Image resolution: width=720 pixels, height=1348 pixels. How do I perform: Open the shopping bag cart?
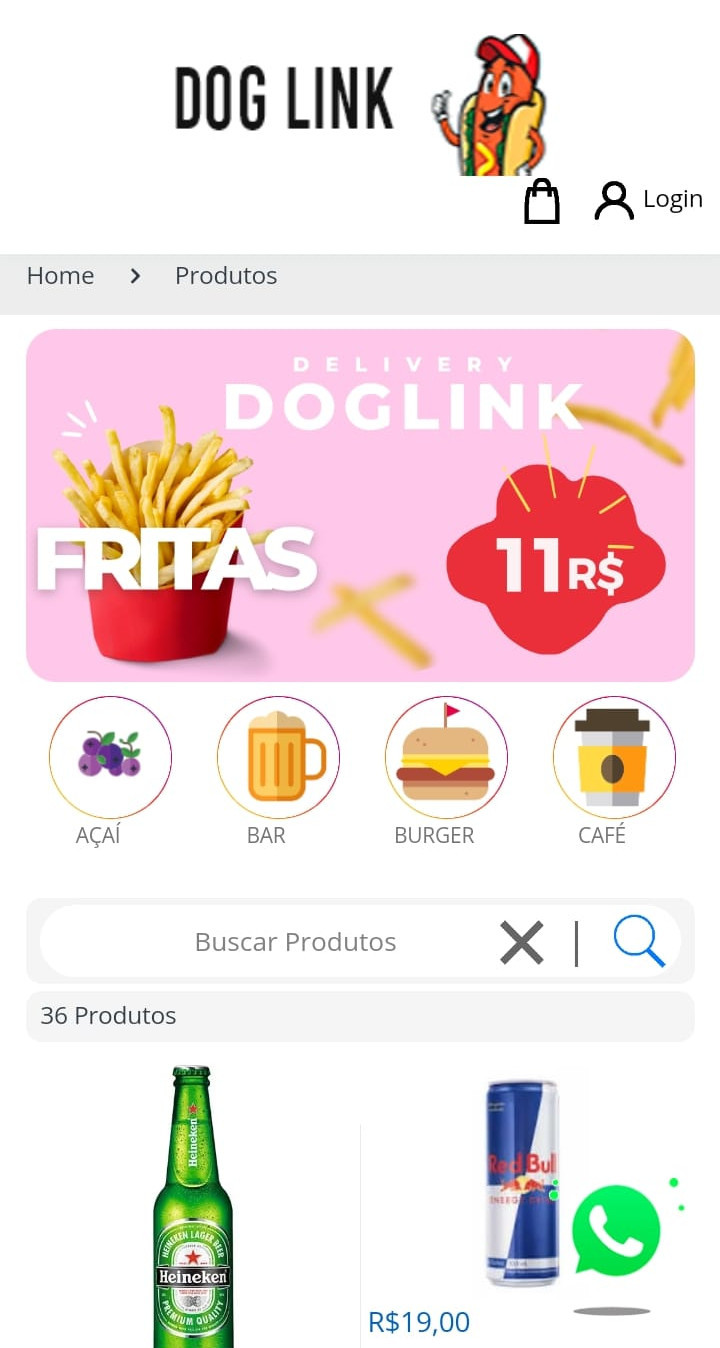(542, 201)
